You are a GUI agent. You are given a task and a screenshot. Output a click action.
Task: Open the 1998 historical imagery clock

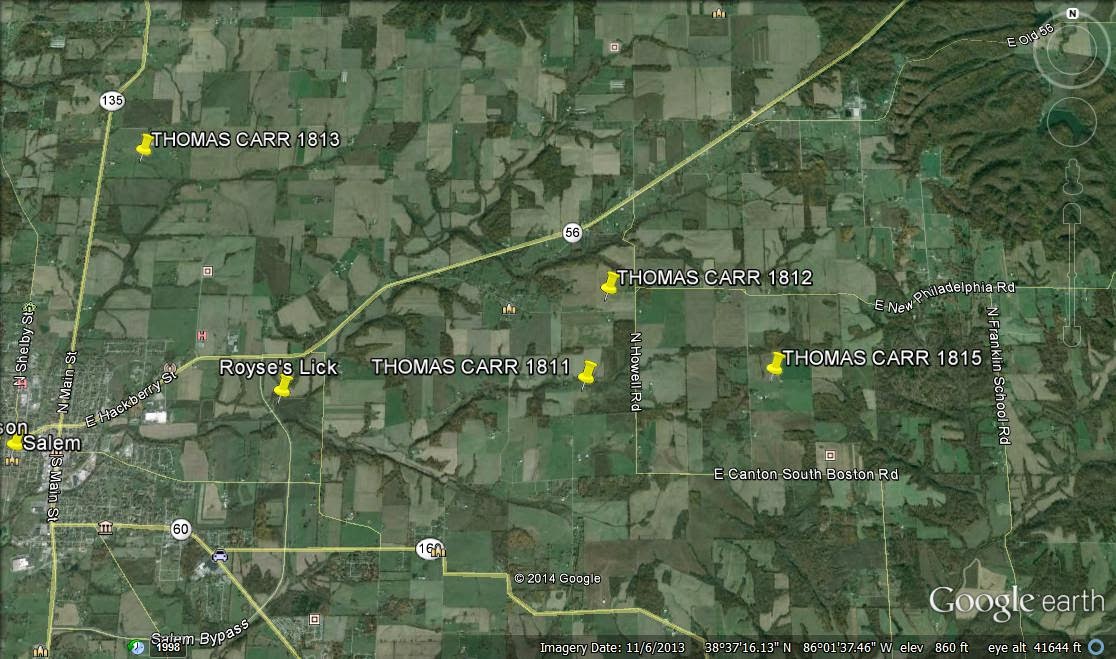pos(136,647)
